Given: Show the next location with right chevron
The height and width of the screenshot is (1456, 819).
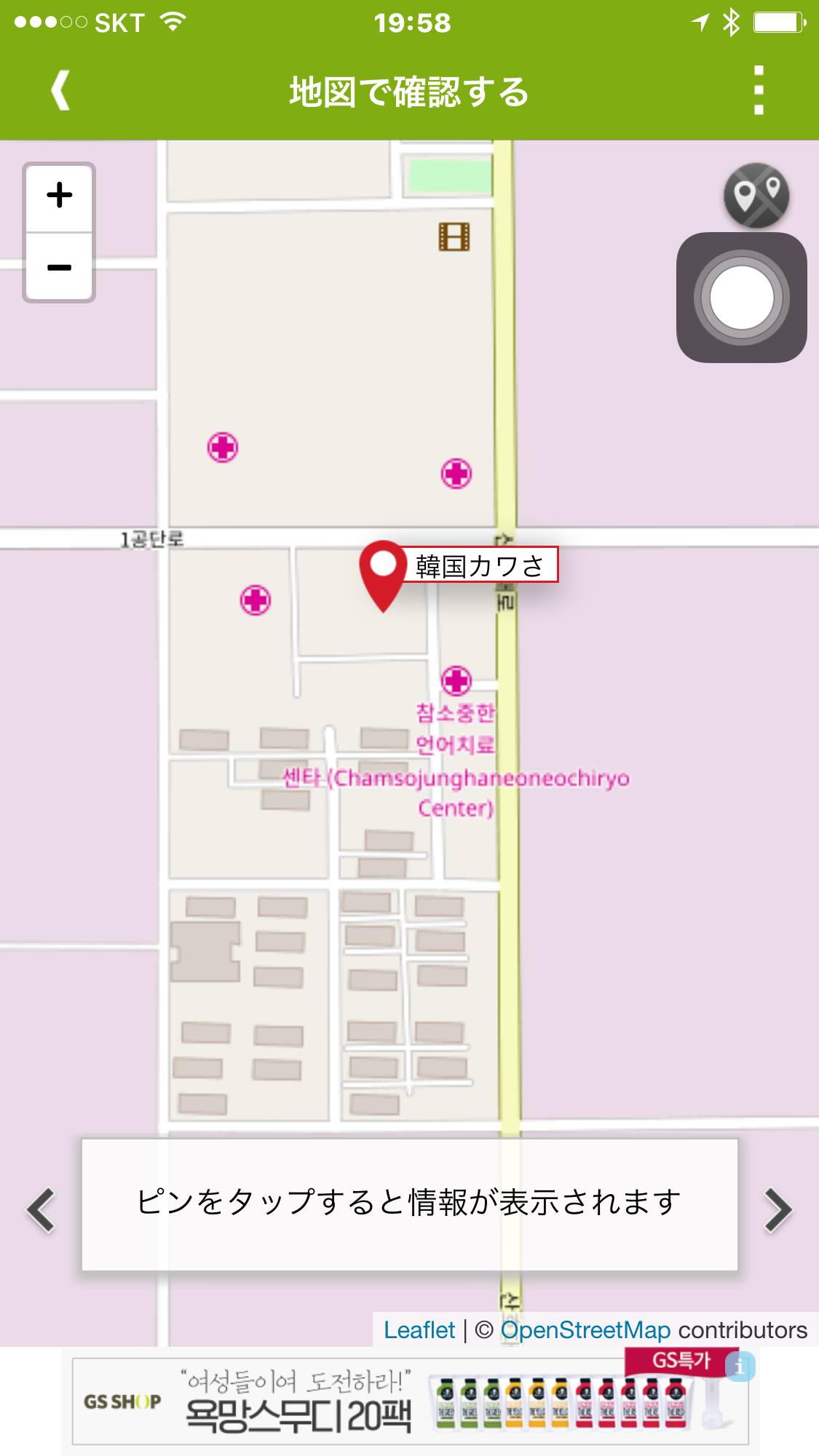Looking at the screenshot, I should [778, 1211].
